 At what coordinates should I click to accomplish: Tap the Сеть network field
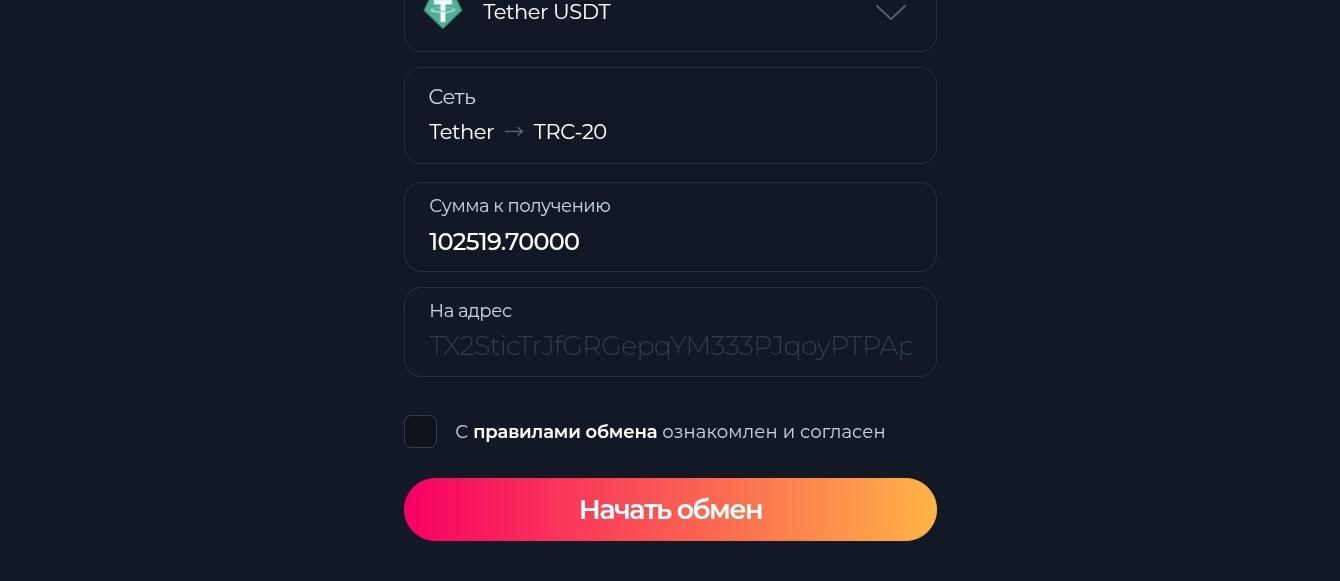(x=669, y=116)
